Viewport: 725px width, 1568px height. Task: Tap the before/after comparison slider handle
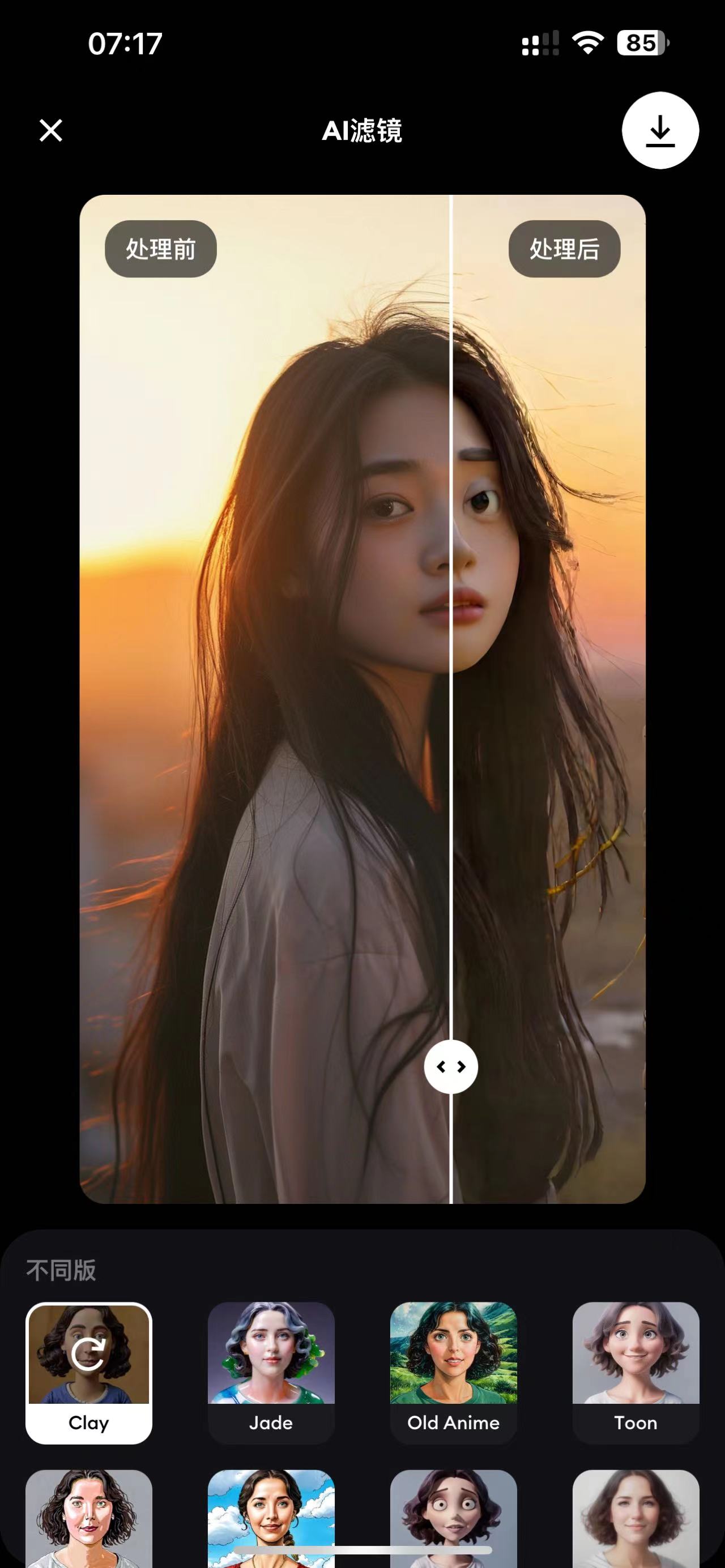[x=450, y=1066]
